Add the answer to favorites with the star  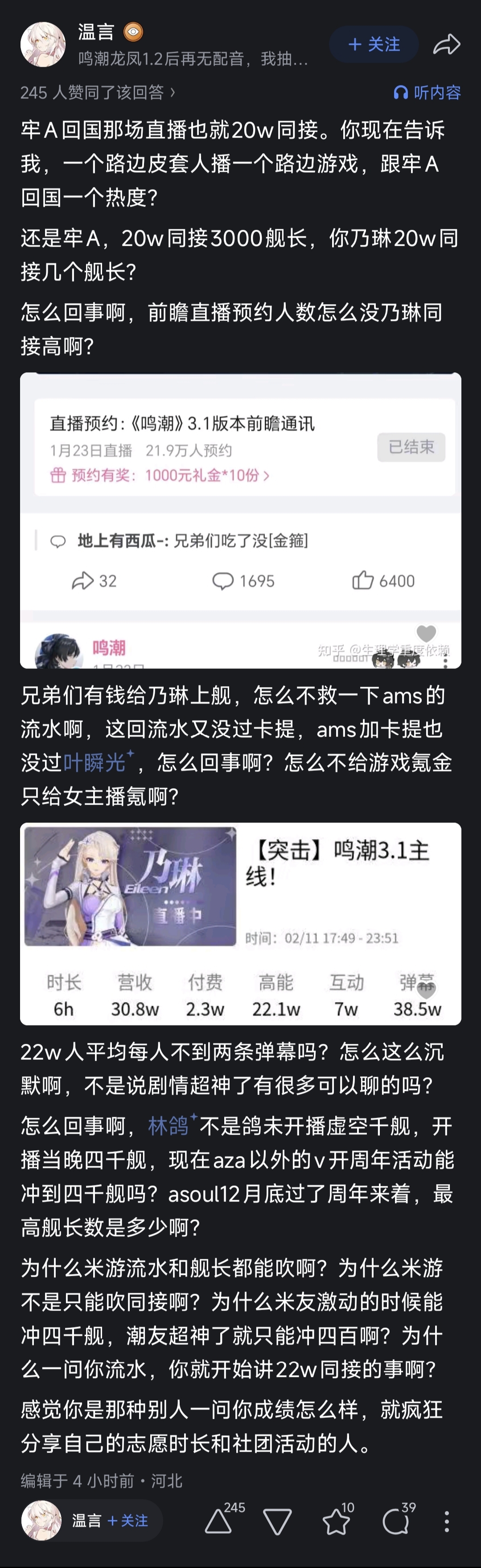click(338, 1519)
